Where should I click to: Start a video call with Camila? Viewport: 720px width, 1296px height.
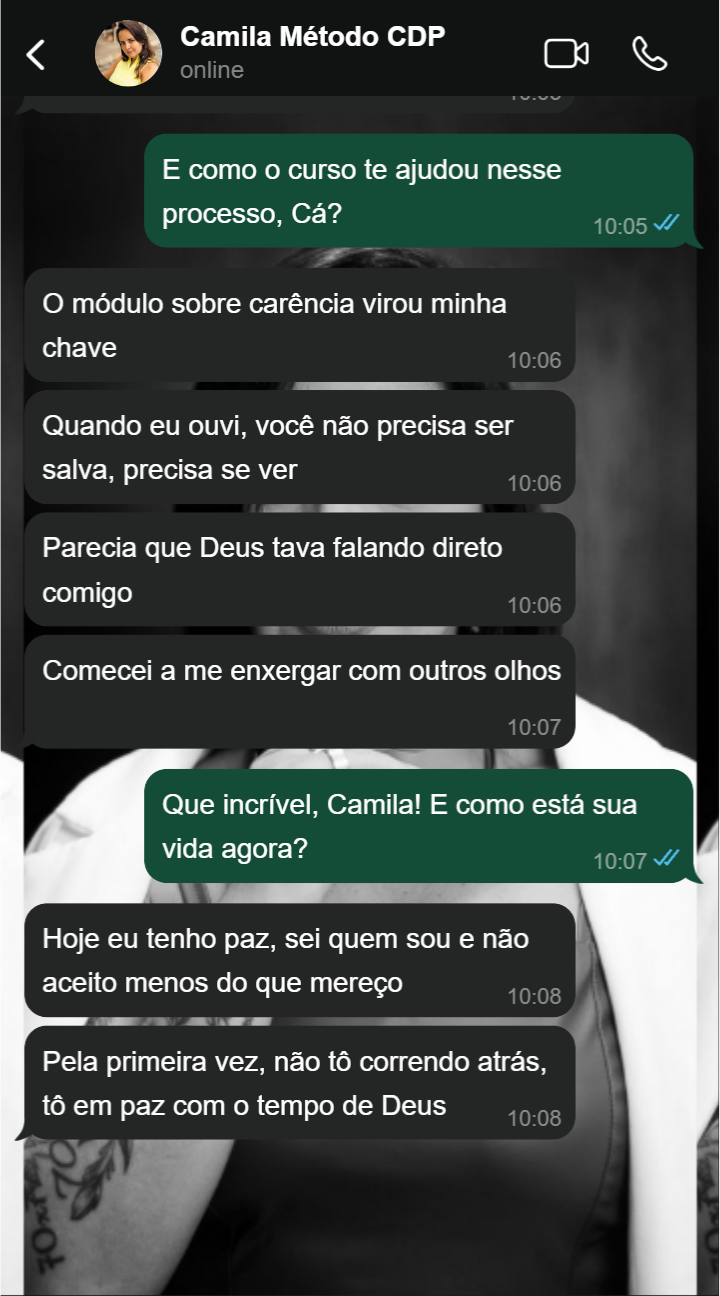click(566, 54)
